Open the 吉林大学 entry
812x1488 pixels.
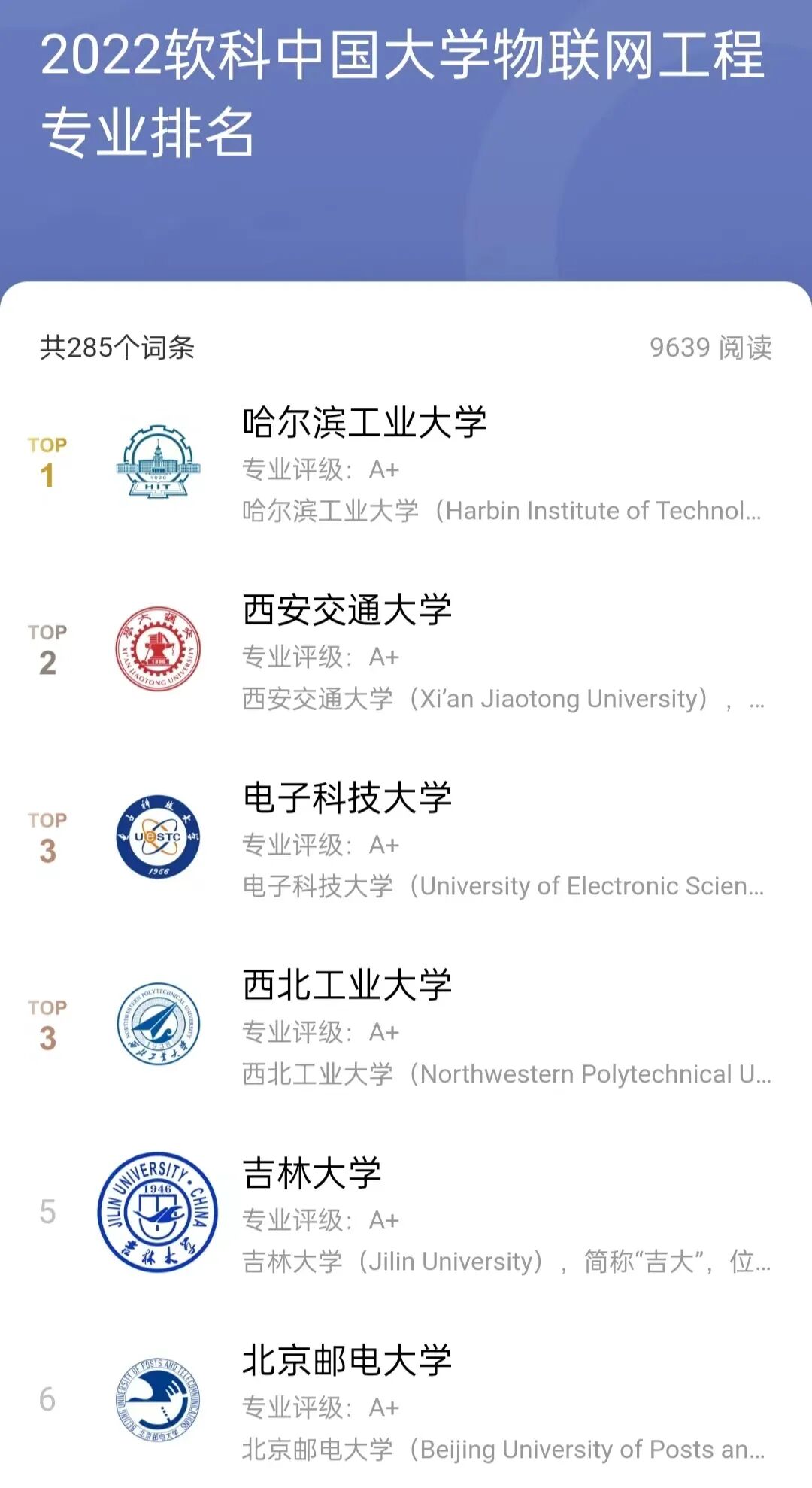[x=312, y=1174]
